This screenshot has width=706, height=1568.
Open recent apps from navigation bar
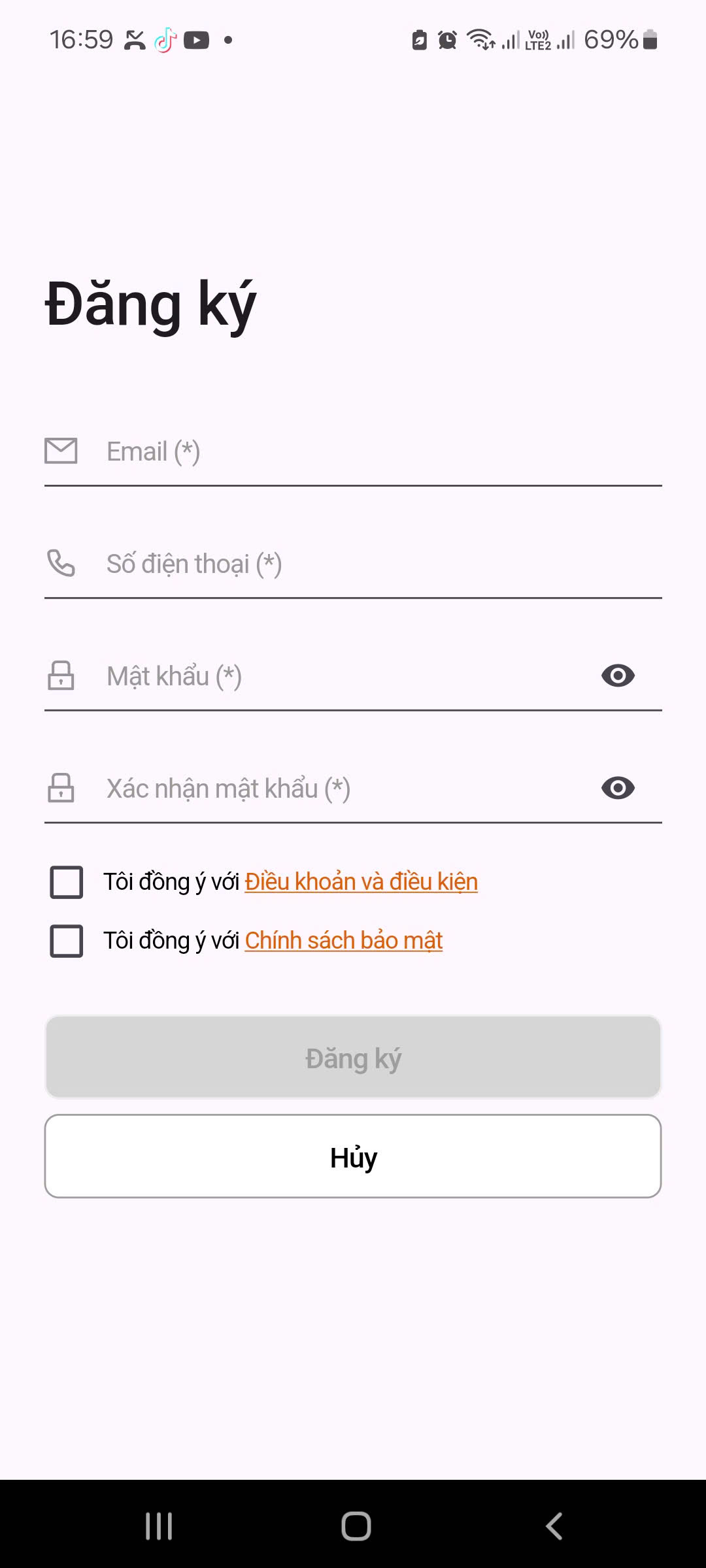159,1526
